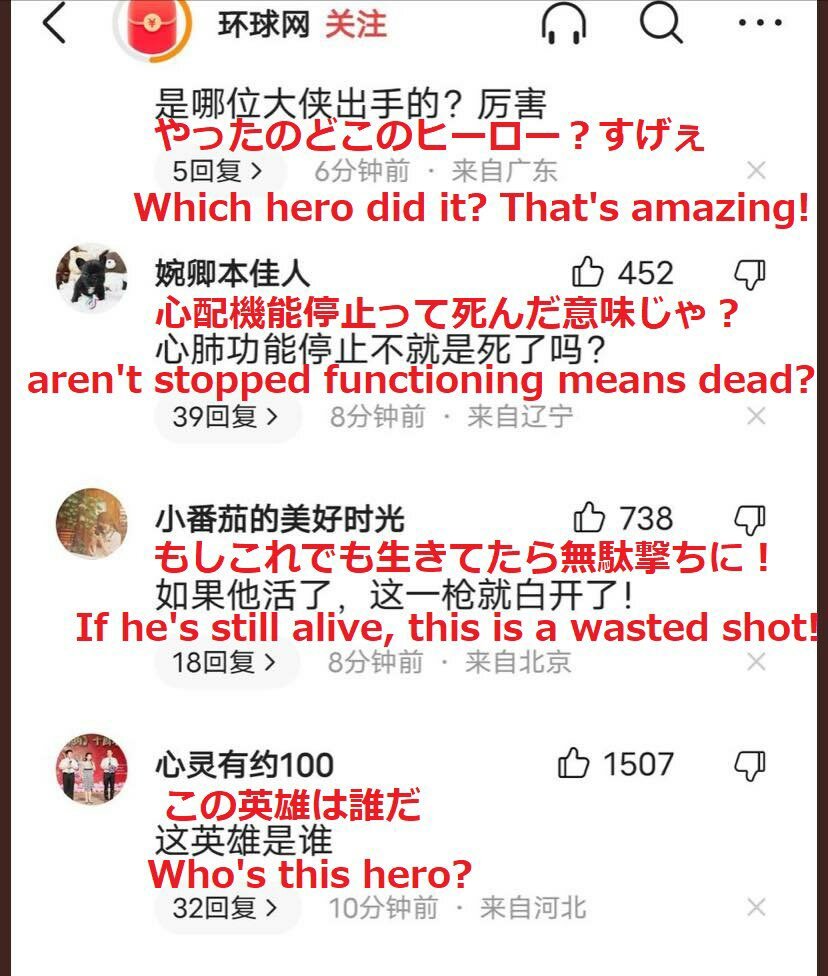Dislike 心灵有约100's comment

750,765
